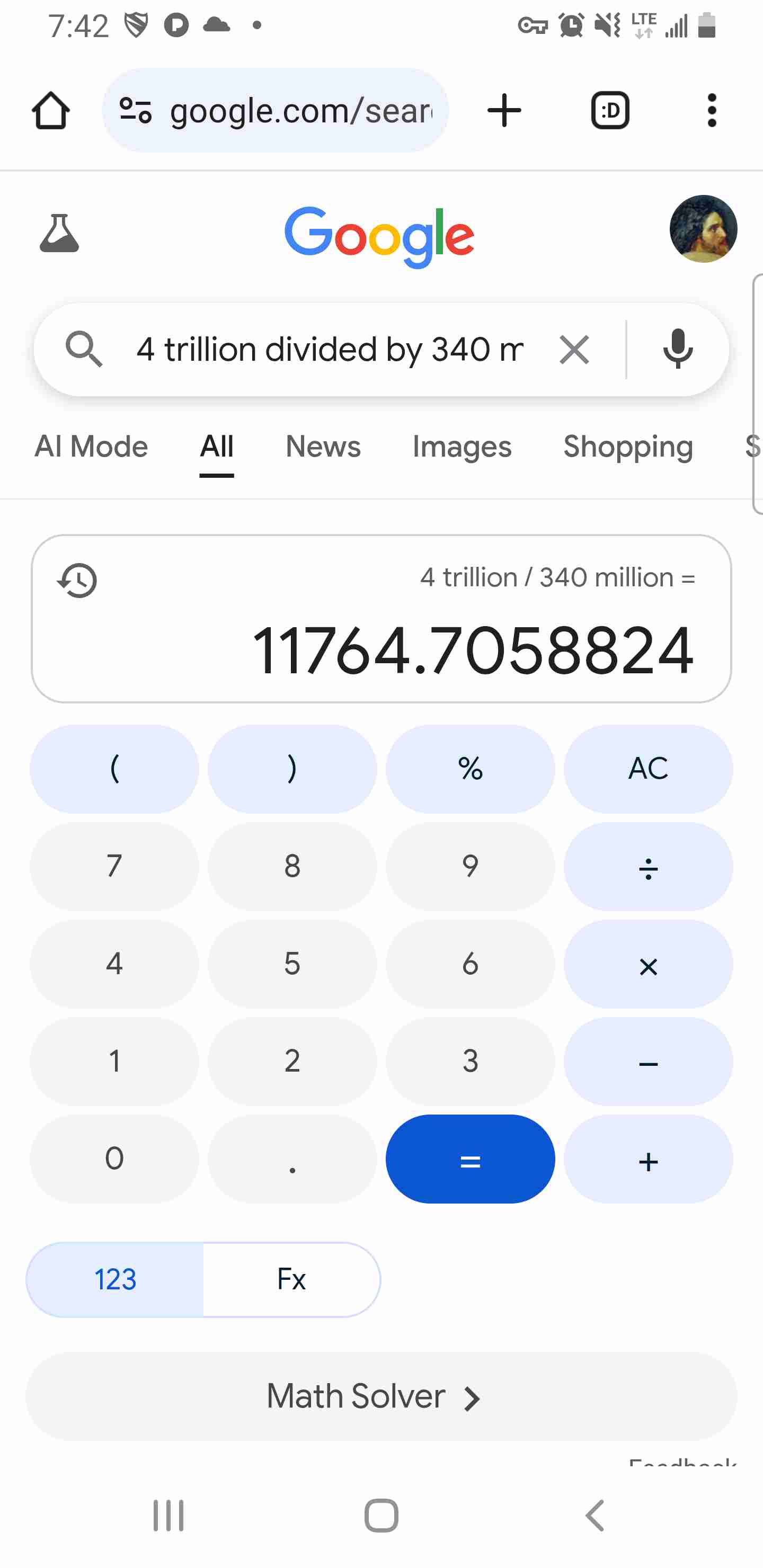Go back with the system back button
This screenshot has height=1568, width=763.
click(595, 1515)
